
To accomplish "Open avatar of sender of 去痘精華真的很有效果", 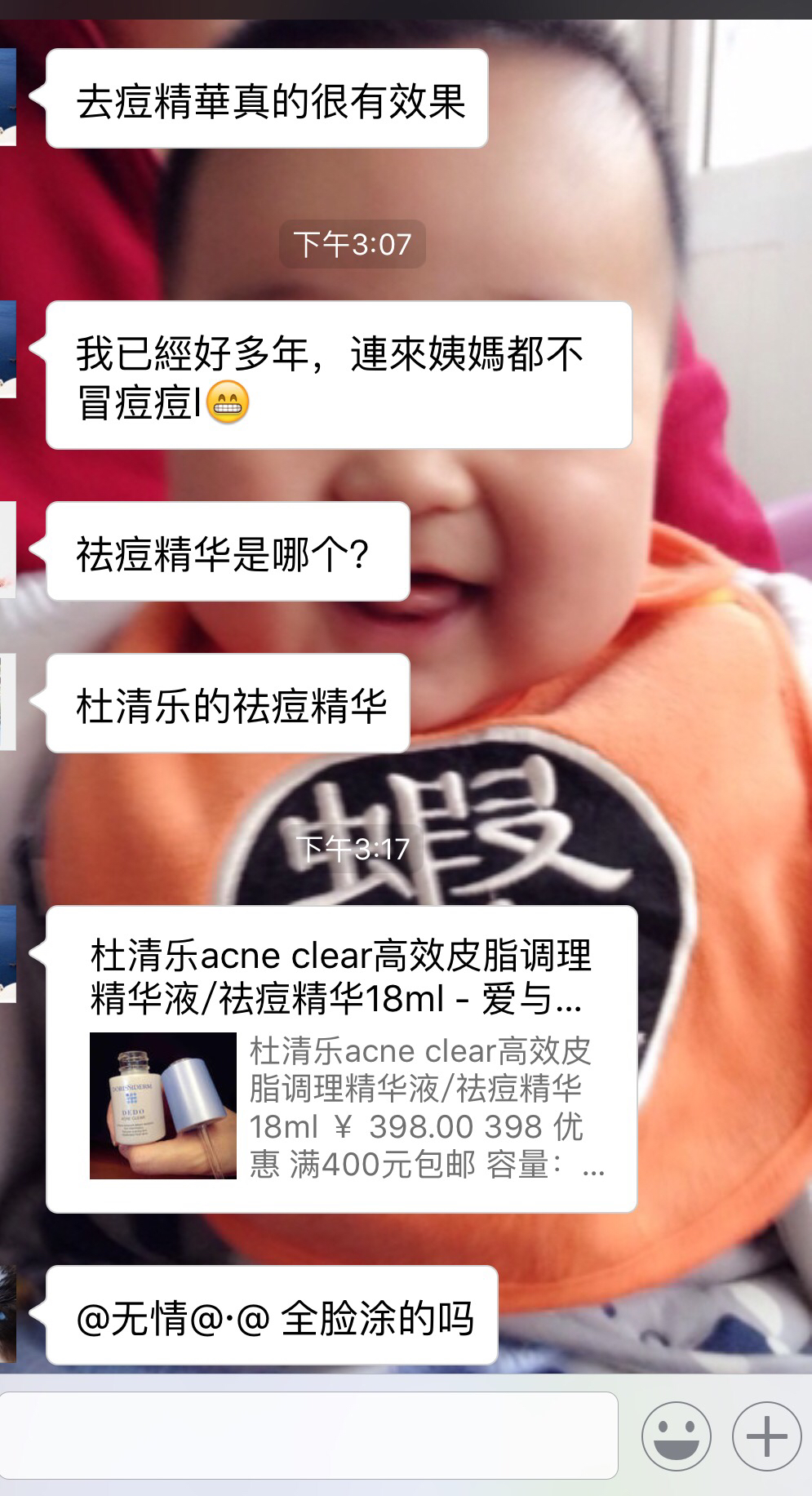I will pos(7,98).
